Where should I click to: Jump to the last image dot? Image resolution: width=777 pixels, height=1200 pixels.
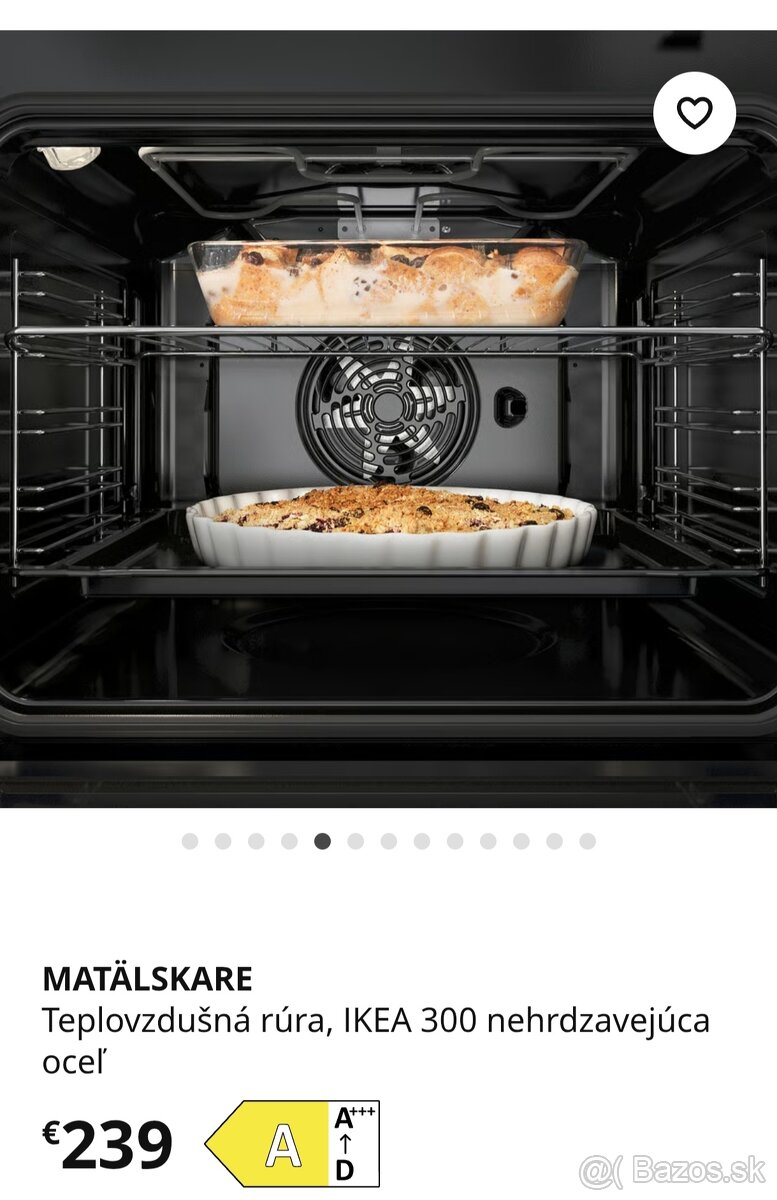(587, 841)
